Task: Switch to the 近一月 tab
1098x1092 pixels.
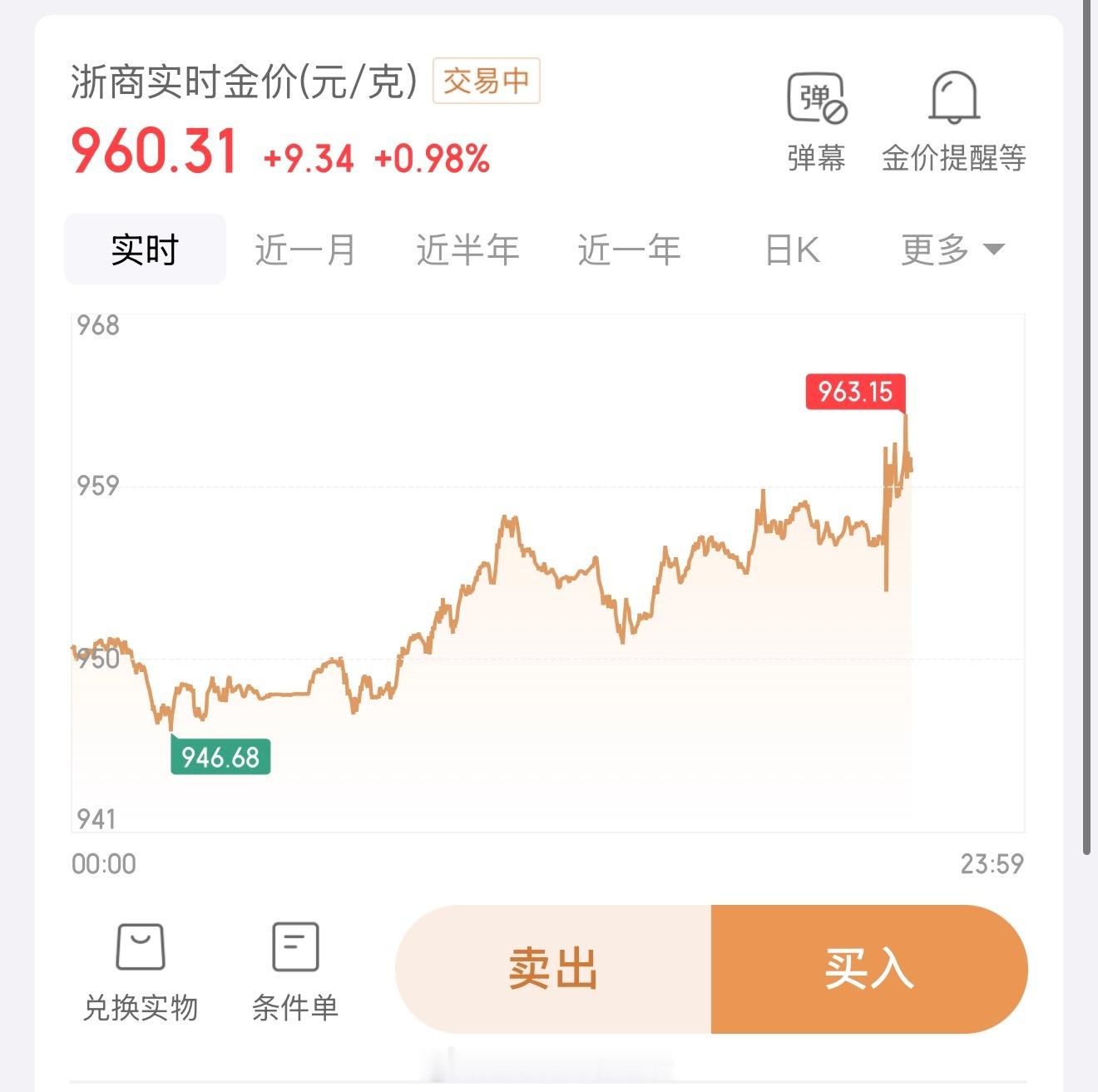Action: click(305, 250)
